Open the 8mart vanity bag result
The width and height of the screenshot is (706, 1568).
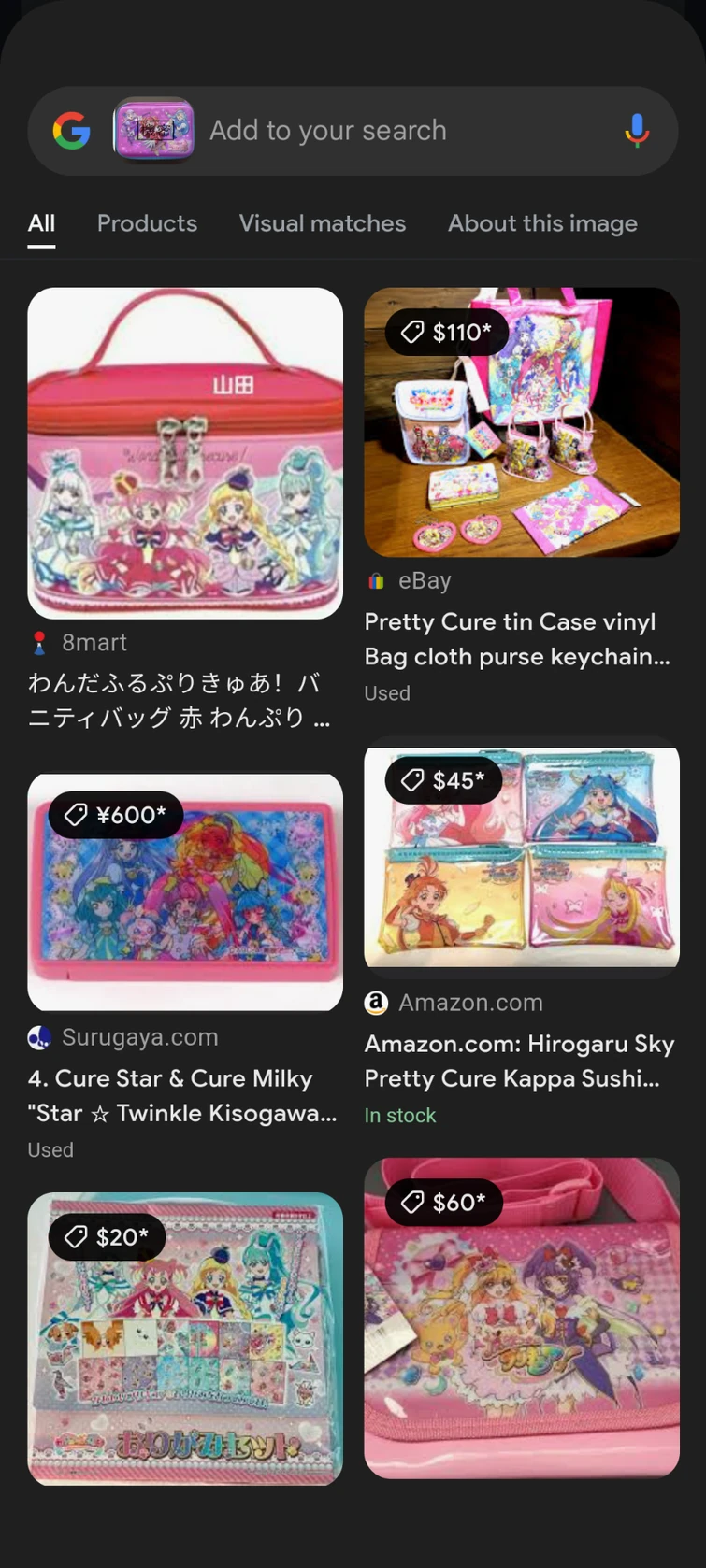point(185,453)
